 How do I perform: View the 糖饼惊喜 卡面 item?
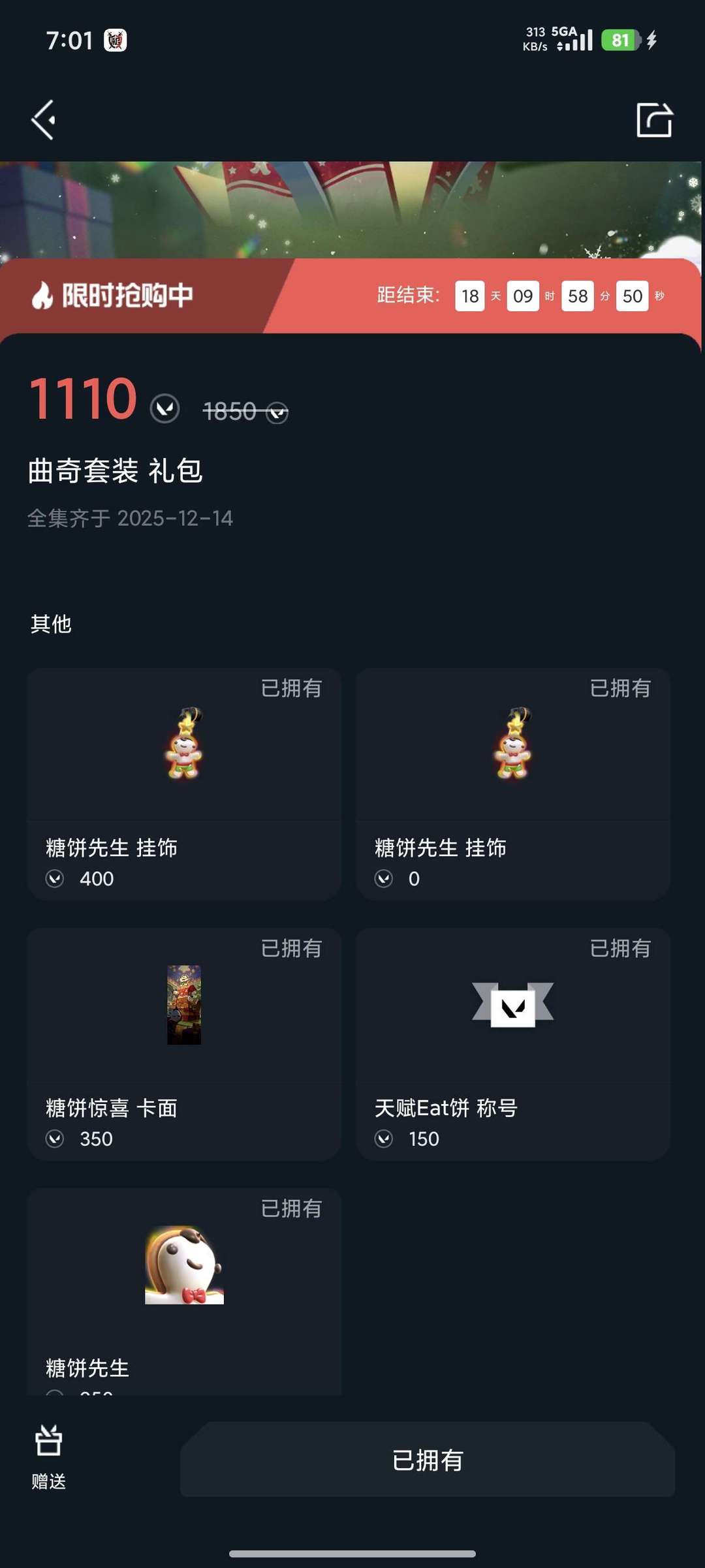coord(184,1043)
